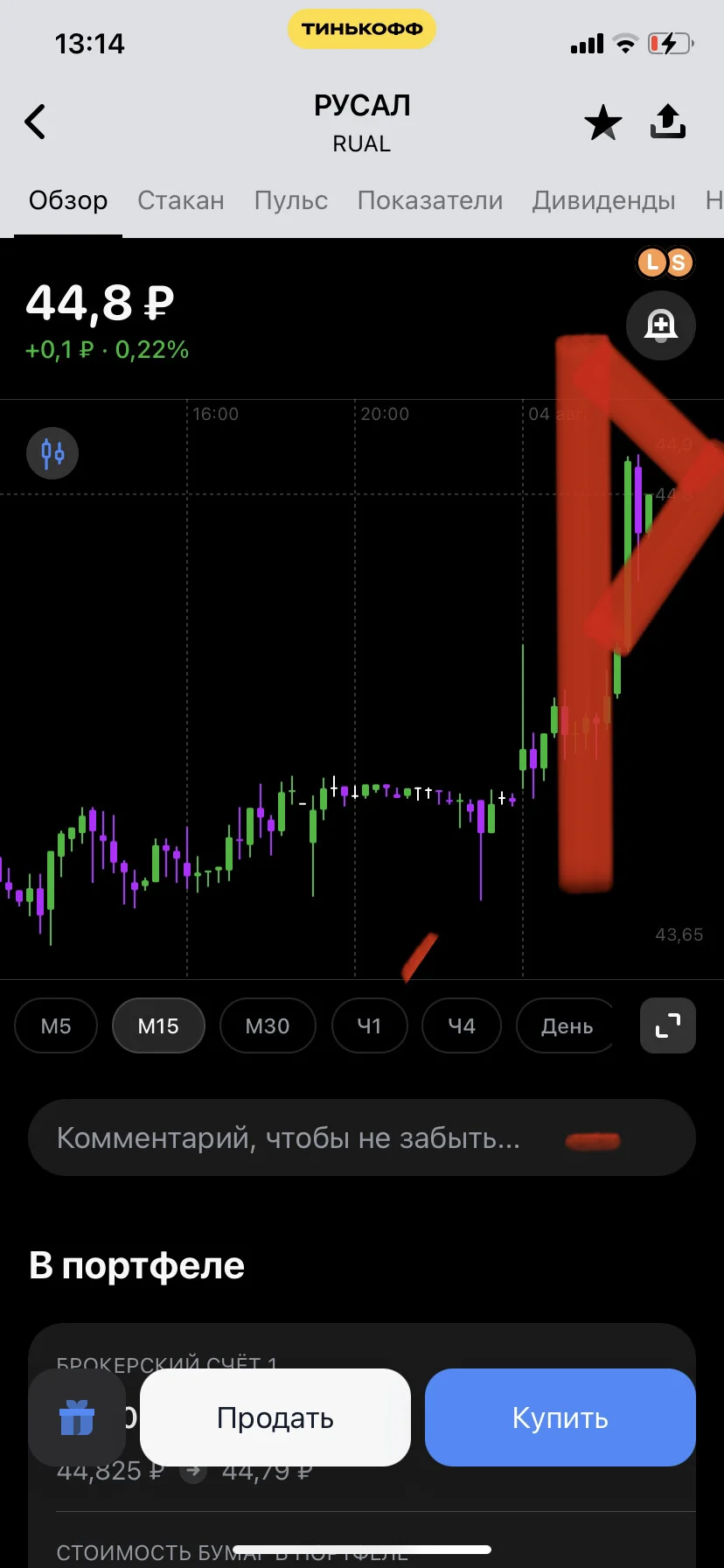Create a price alert with the bell icon

pos(661,325)
